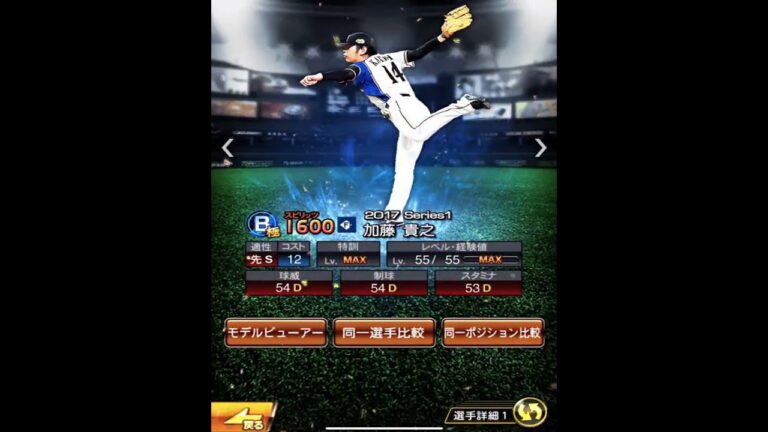768x432 pixels.
Task: Switch player detail page via 選手詳細1
Action: coord(497,414)
